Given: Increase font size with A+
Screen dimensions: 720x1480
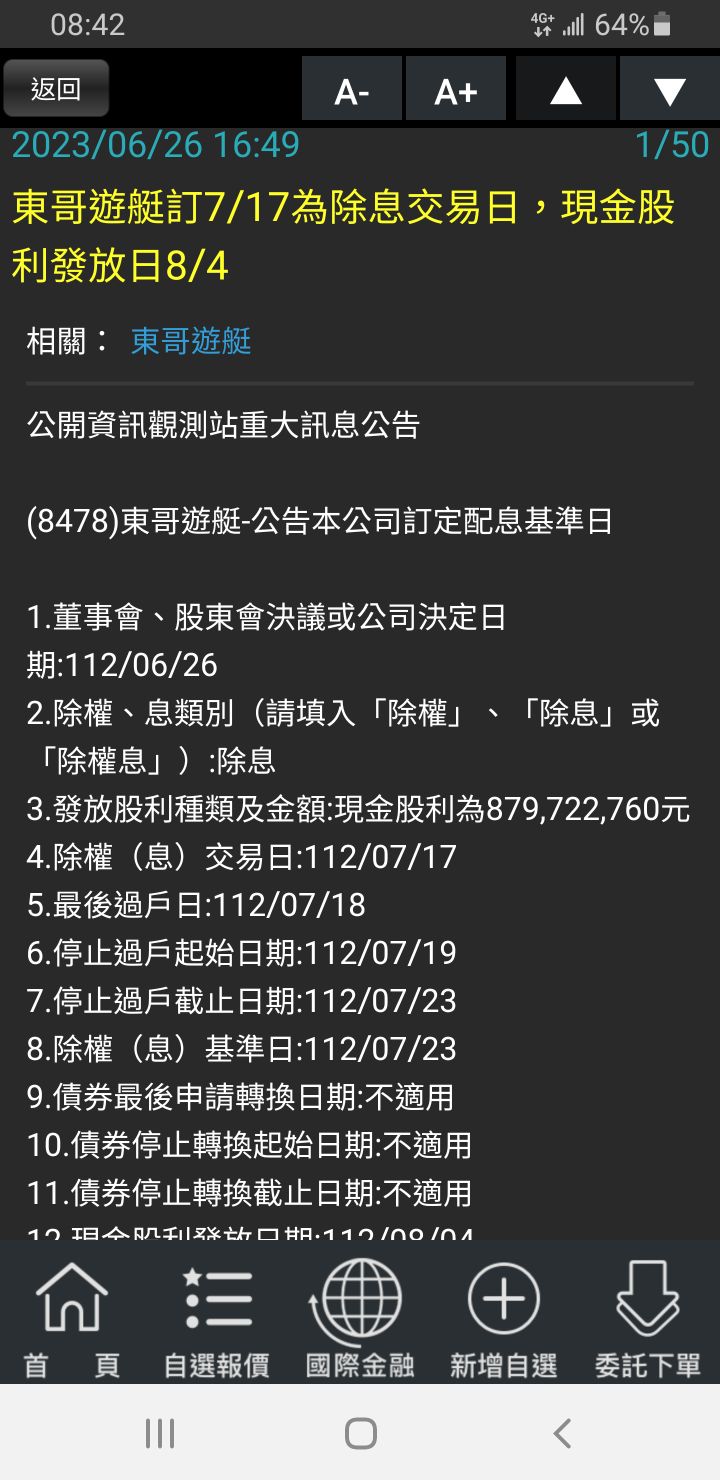Looking at the screenshot, I should point(456,91).
